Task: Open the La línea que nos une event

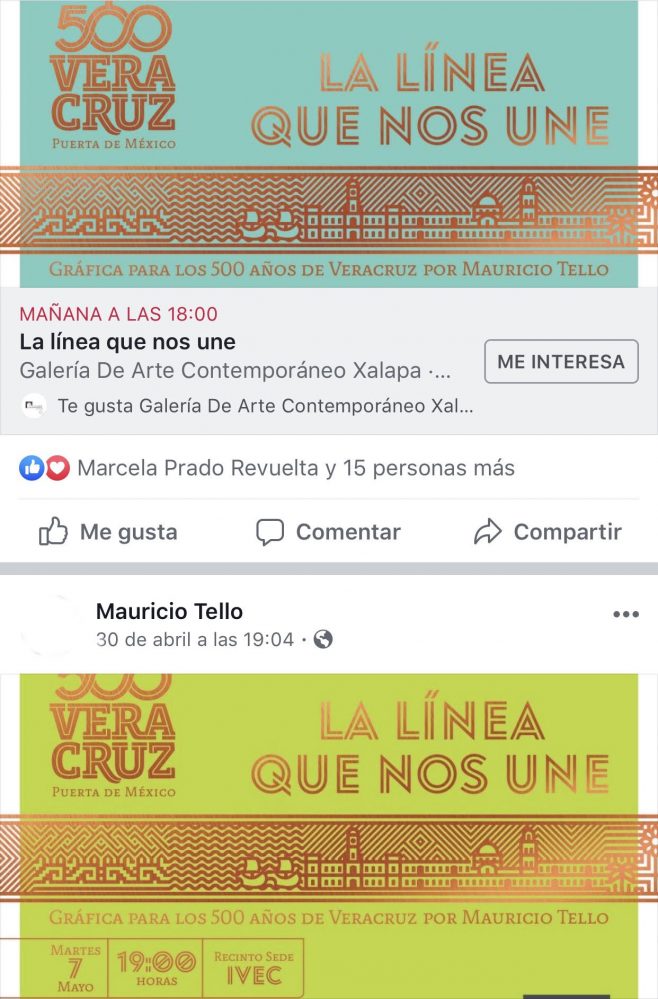Action: point(128,342)
